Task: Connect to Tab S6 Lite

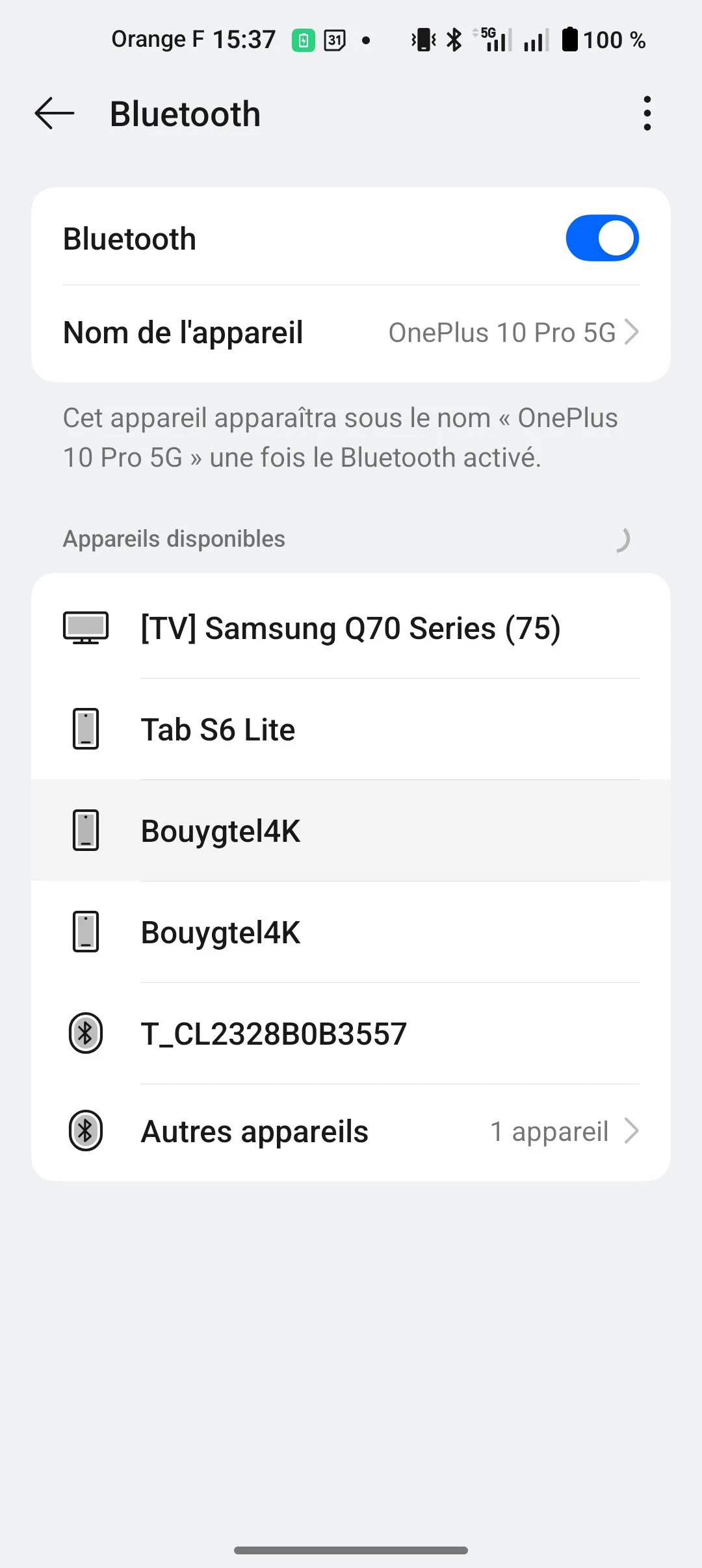Action: click(x=351, y=729)
